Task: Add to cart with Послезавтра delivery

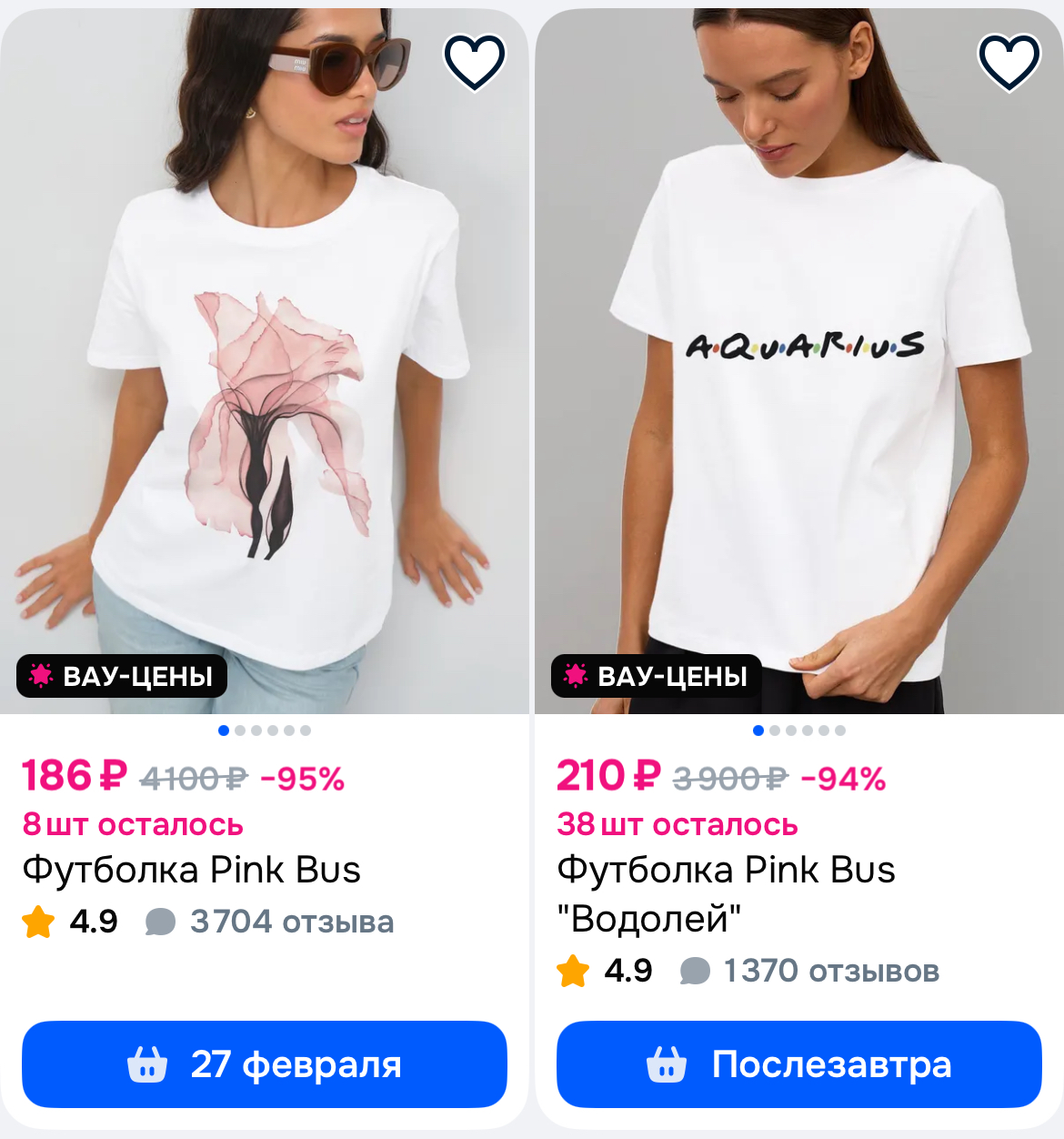Action: click(798, 1063)
